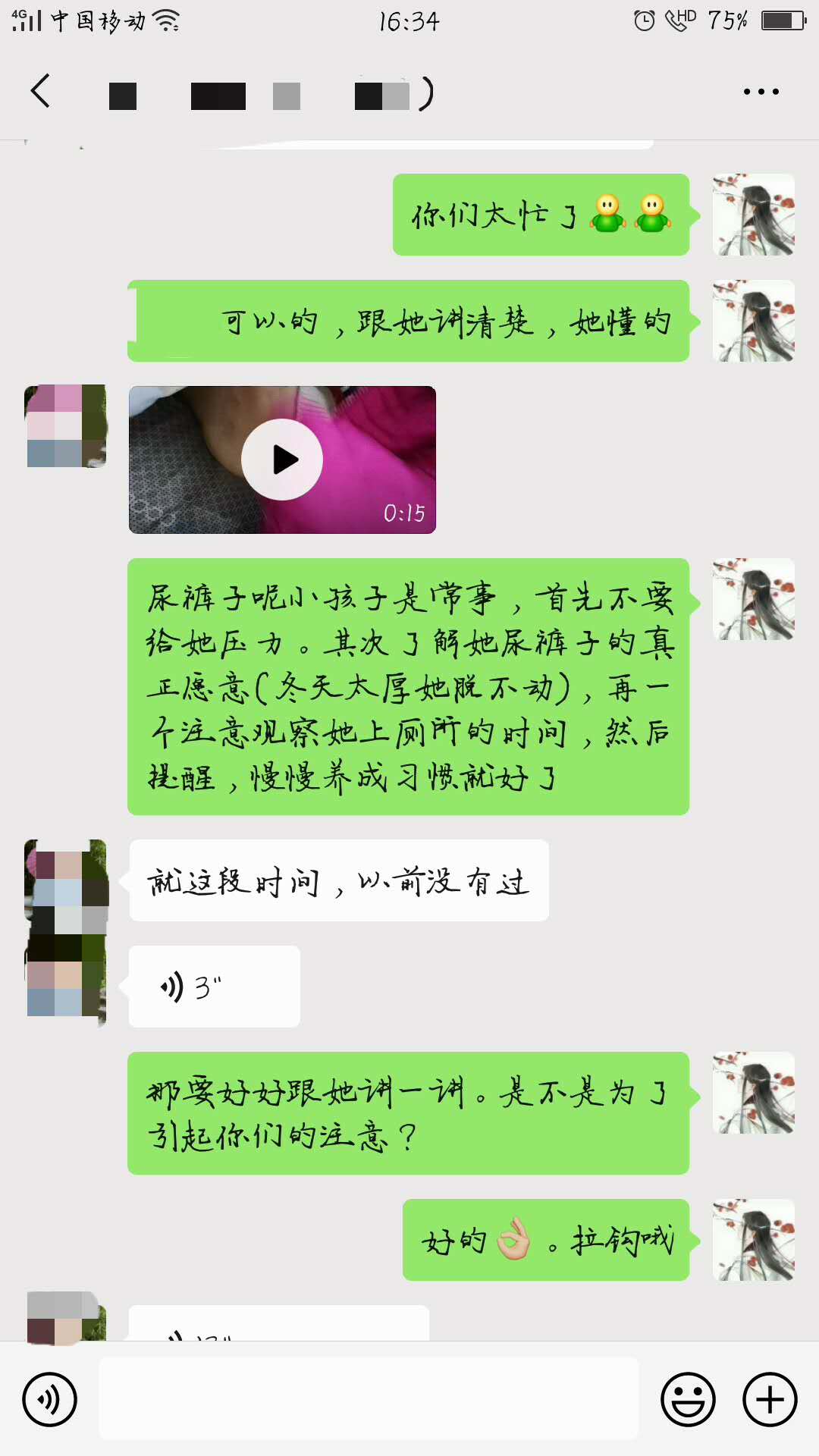This screenshot has height=1456, width=819.
Task: Play the 3-second voice message
Action: (x=214, y=987)
